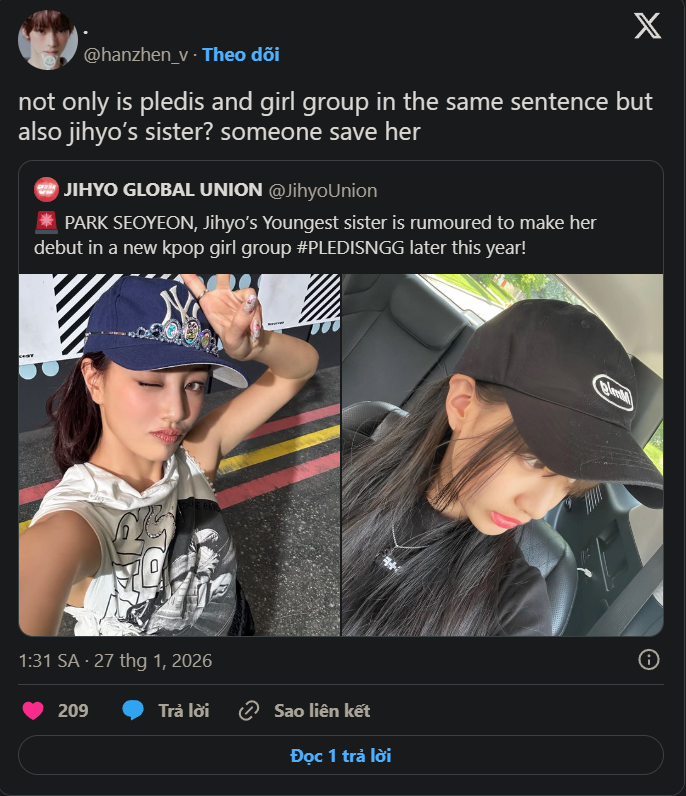Copy link with Sao liên kết

pyautogui.click(x=305, y=711)
